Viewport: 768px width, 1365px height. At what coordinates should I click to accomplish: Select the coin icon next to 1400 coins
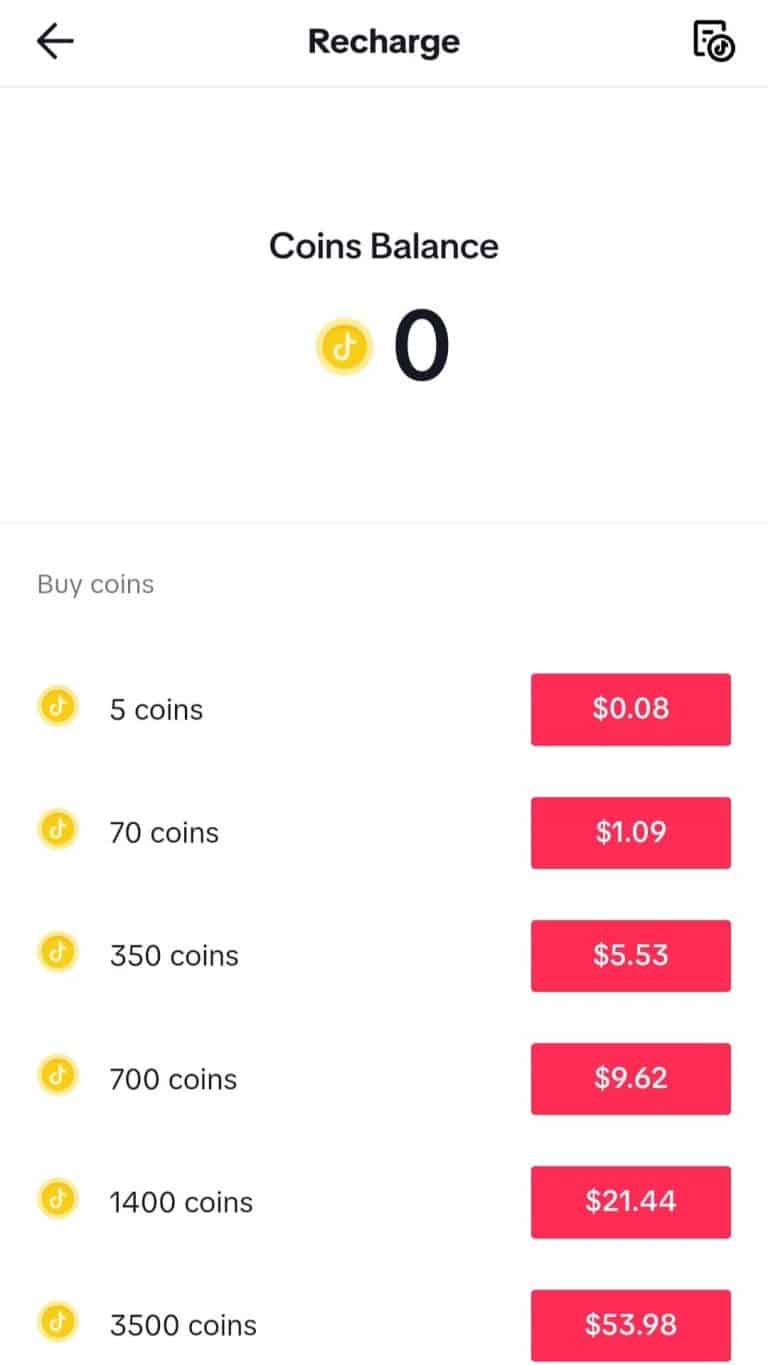[x=57, y=1199]
